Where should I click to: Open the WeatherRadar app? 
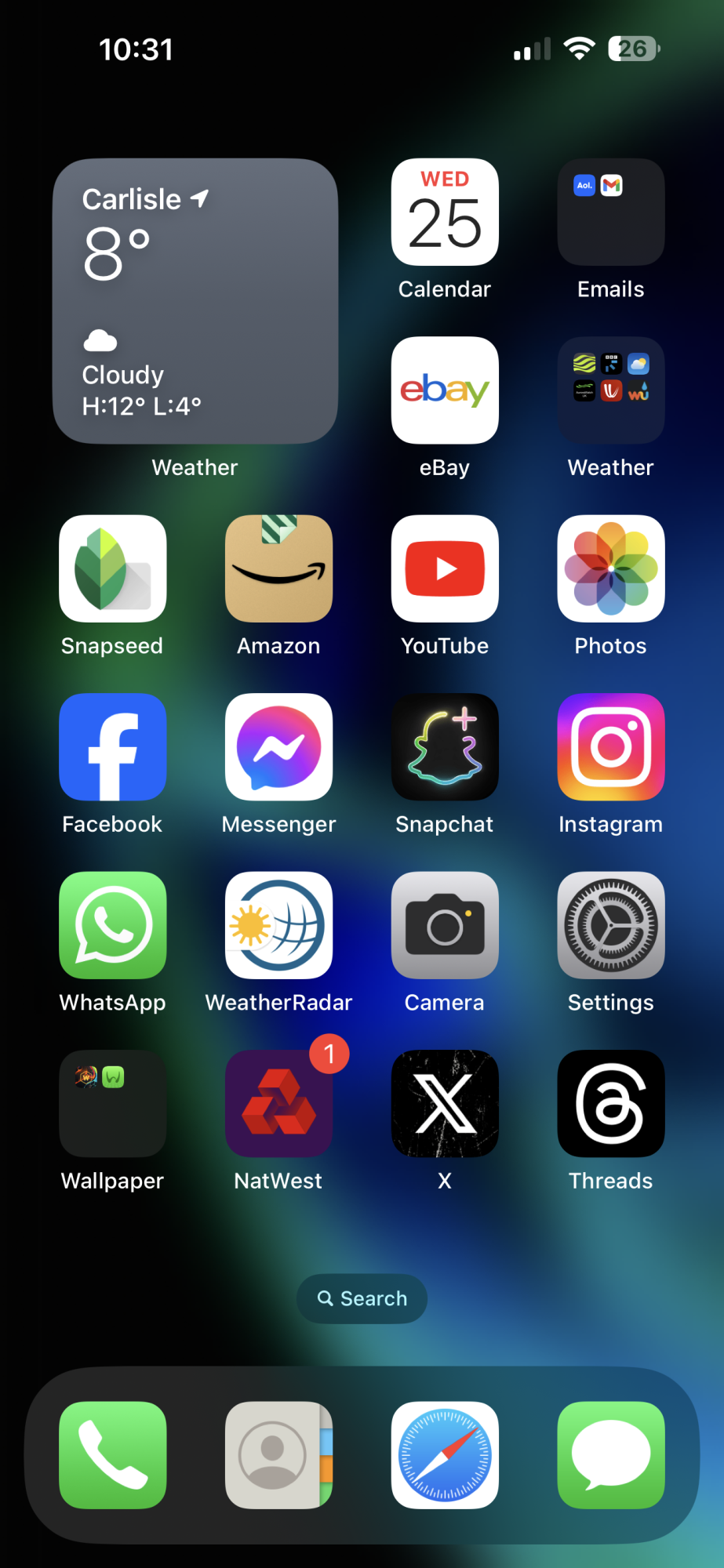click(x=278, y=925)
